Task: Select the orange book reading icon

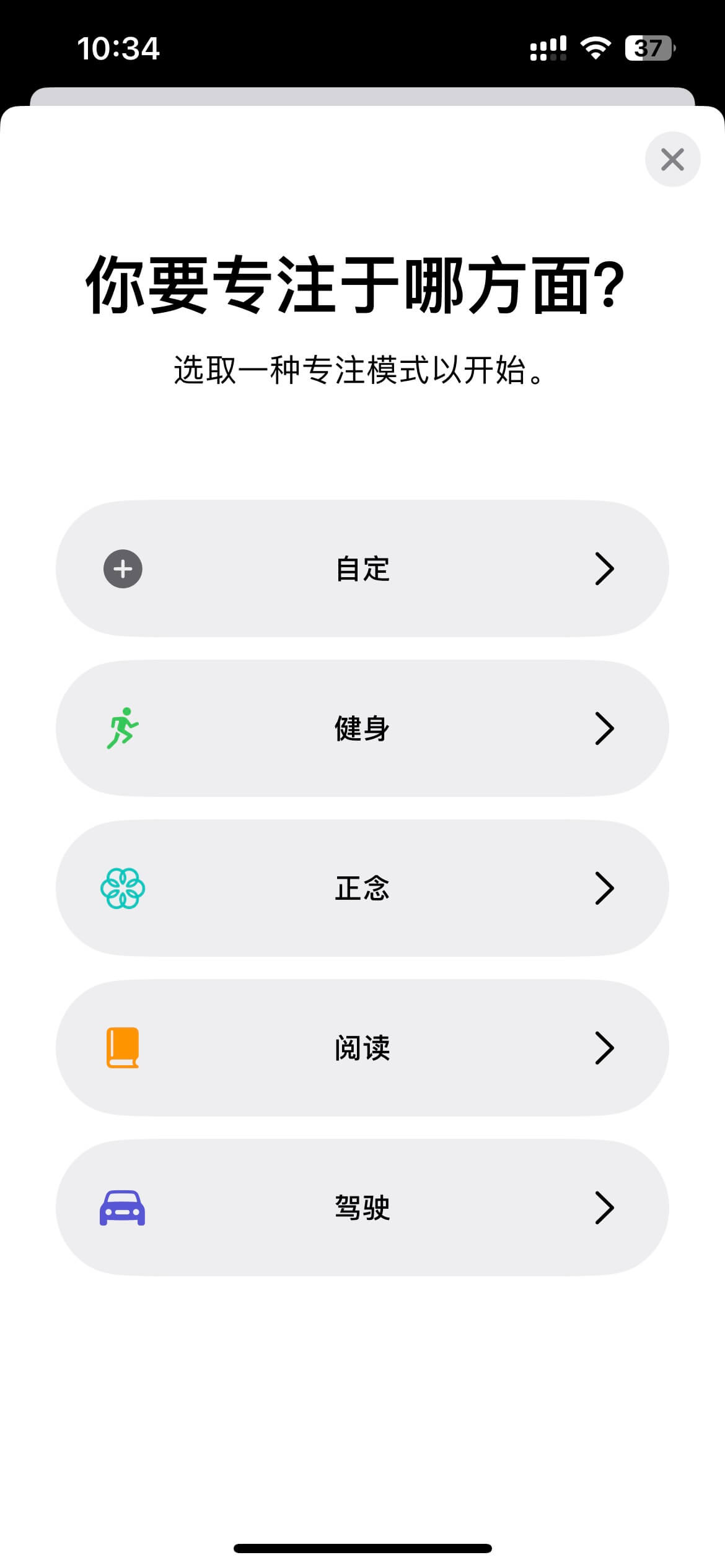Action: click(x=124, y=1048)
